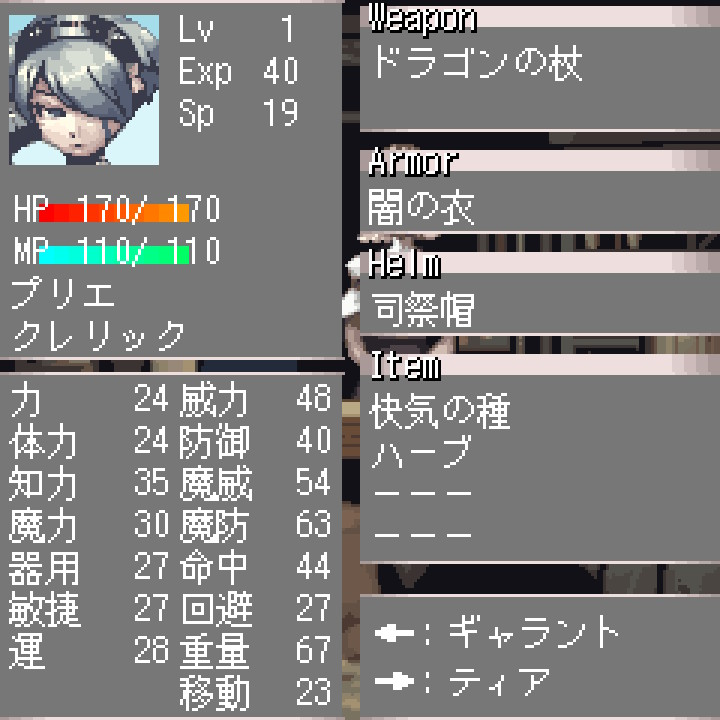
Task: Switch to previous character ギャラント
Action: pyautogui.click(x=498, y=632)
